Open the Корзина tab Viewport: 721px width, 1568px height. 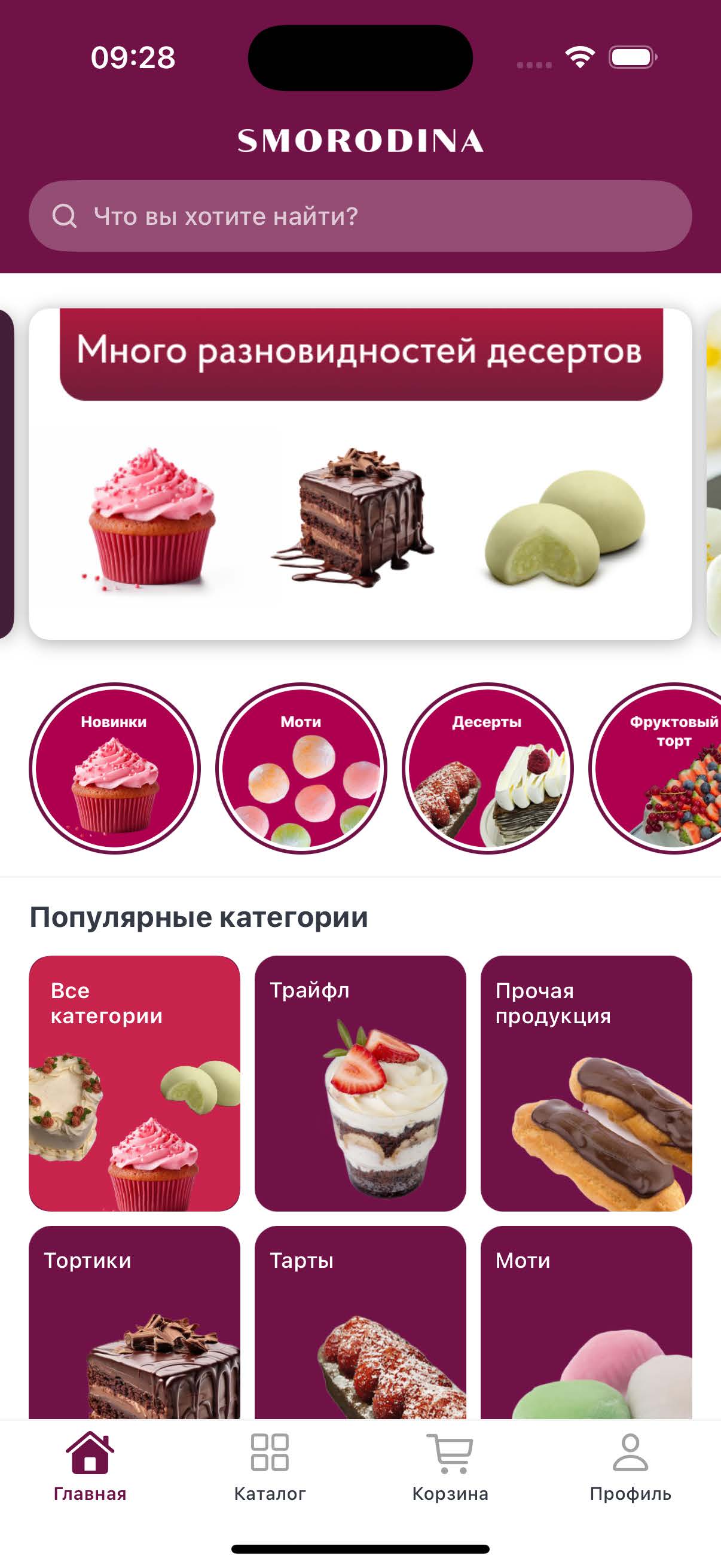pyautogui.click(x=450, y=1467)
